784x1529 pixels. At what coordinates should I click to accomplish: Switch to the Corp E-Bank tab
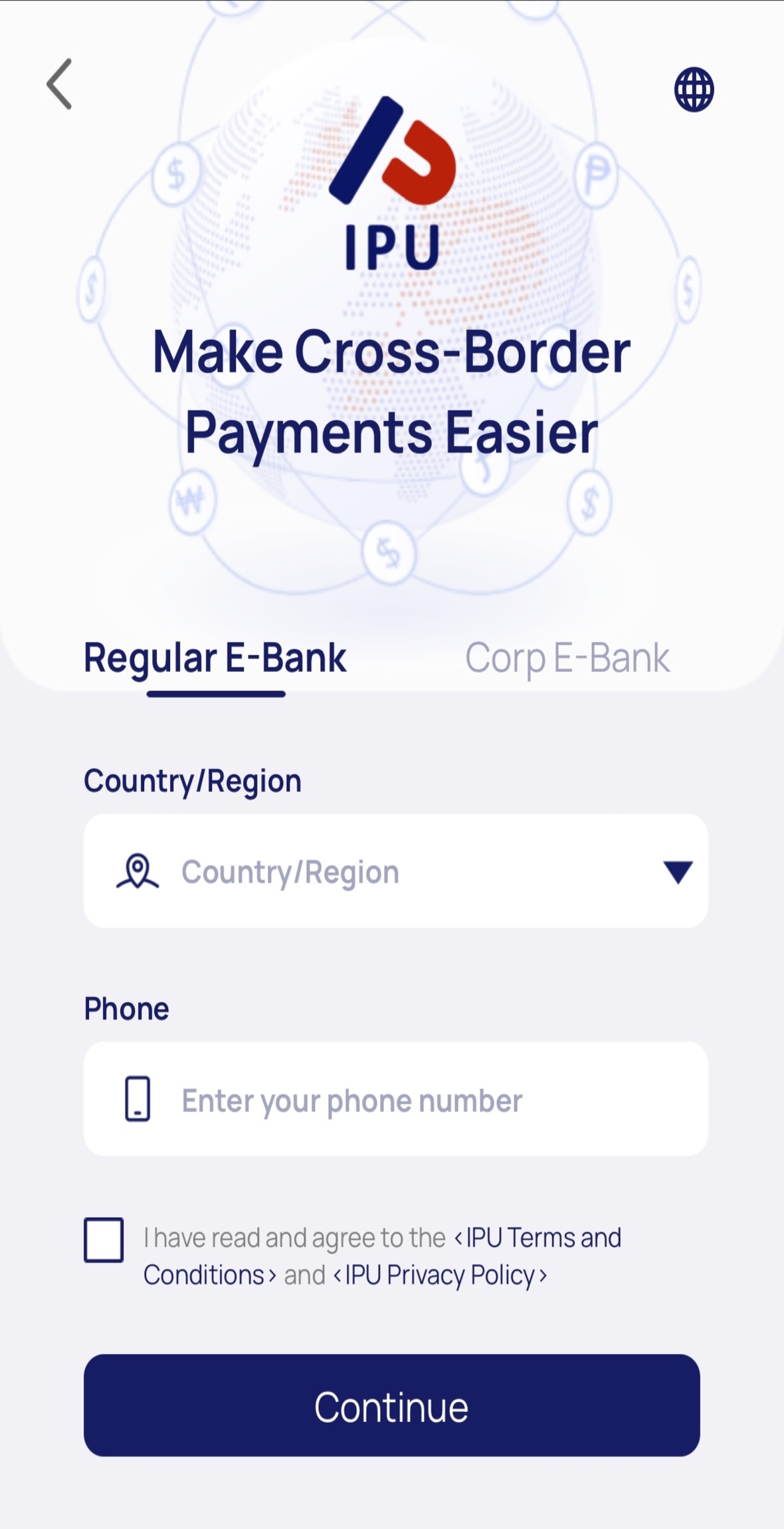tap(567, 658)
